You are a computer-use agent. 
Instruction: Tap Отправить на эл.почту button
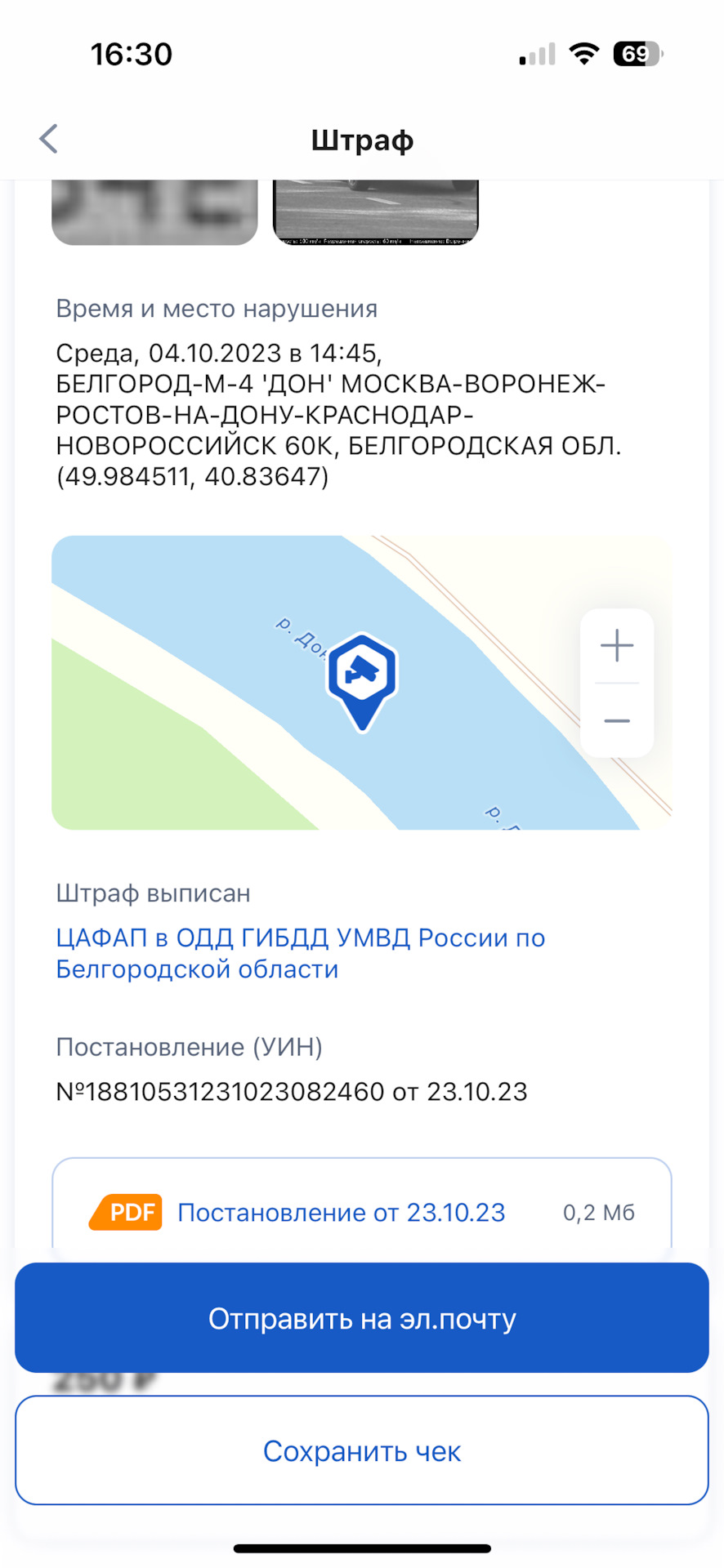(x=362, y=1319)
